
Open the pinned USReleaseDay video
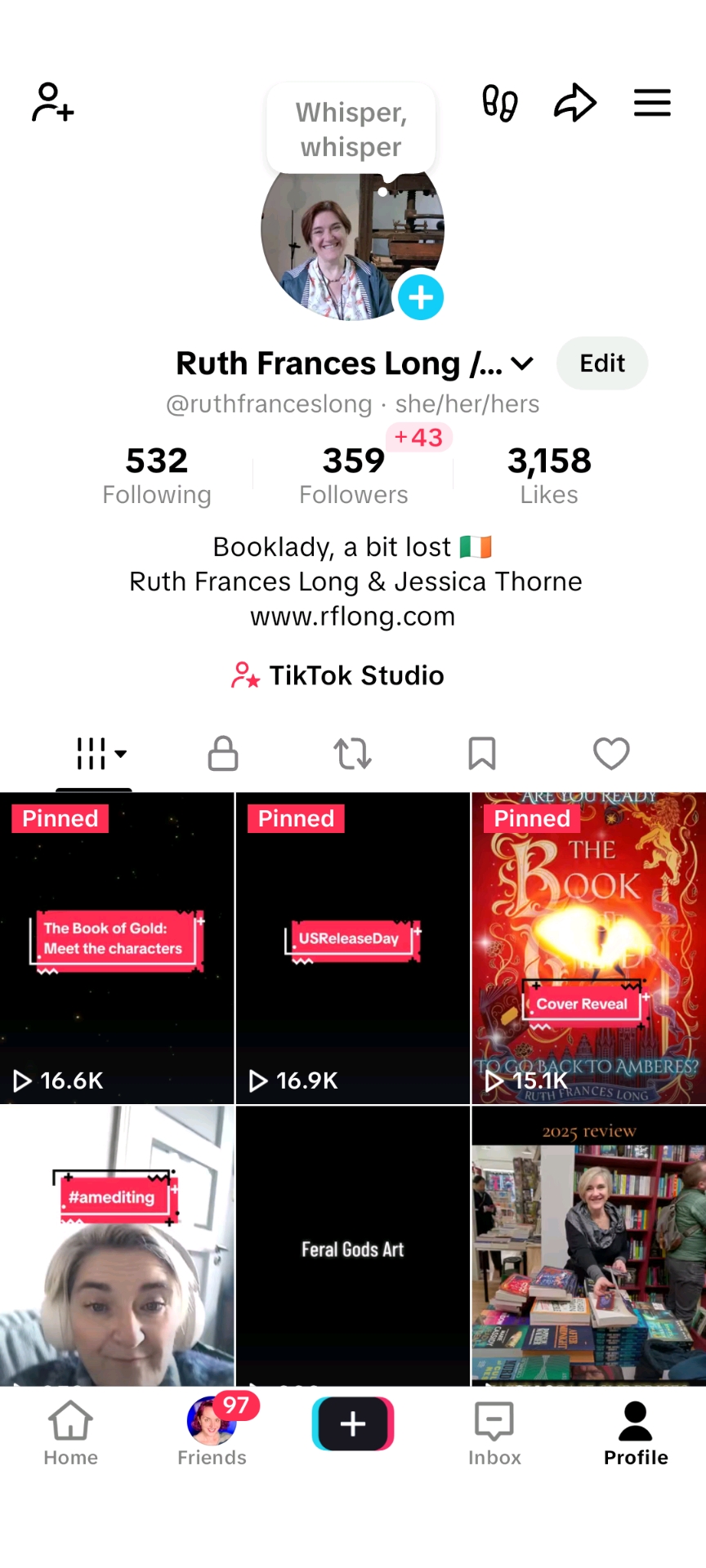pyautogui.click(x=352, y=947)
